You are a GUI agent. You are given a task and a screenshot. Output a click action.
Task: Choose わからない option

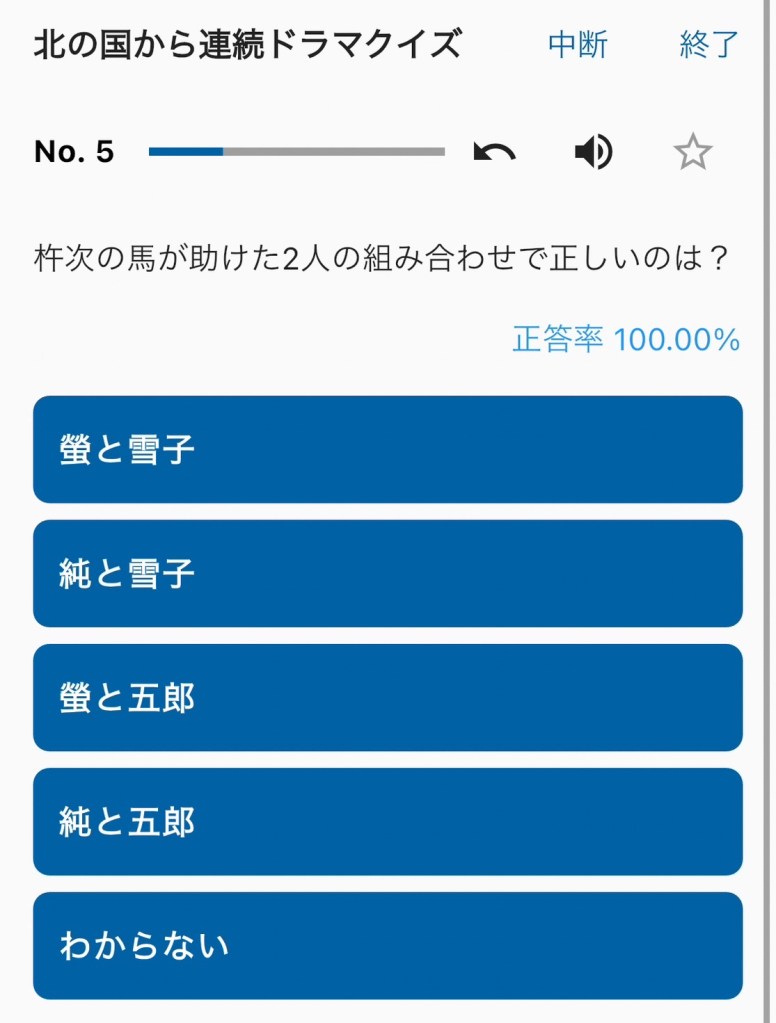click(388, 946)
